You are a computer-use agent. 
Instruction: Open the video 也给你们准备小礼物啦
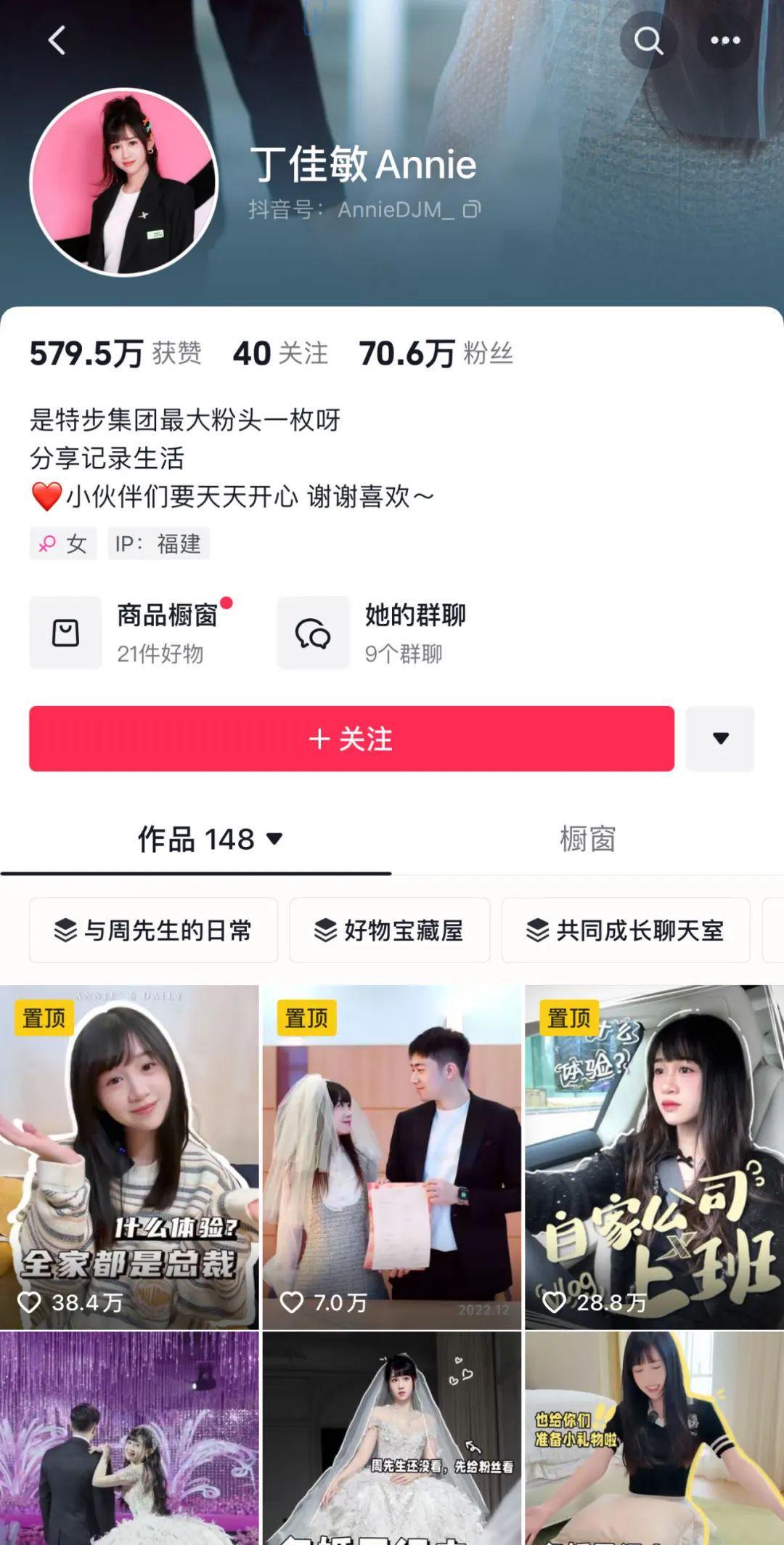click(x=654, y=1438)
